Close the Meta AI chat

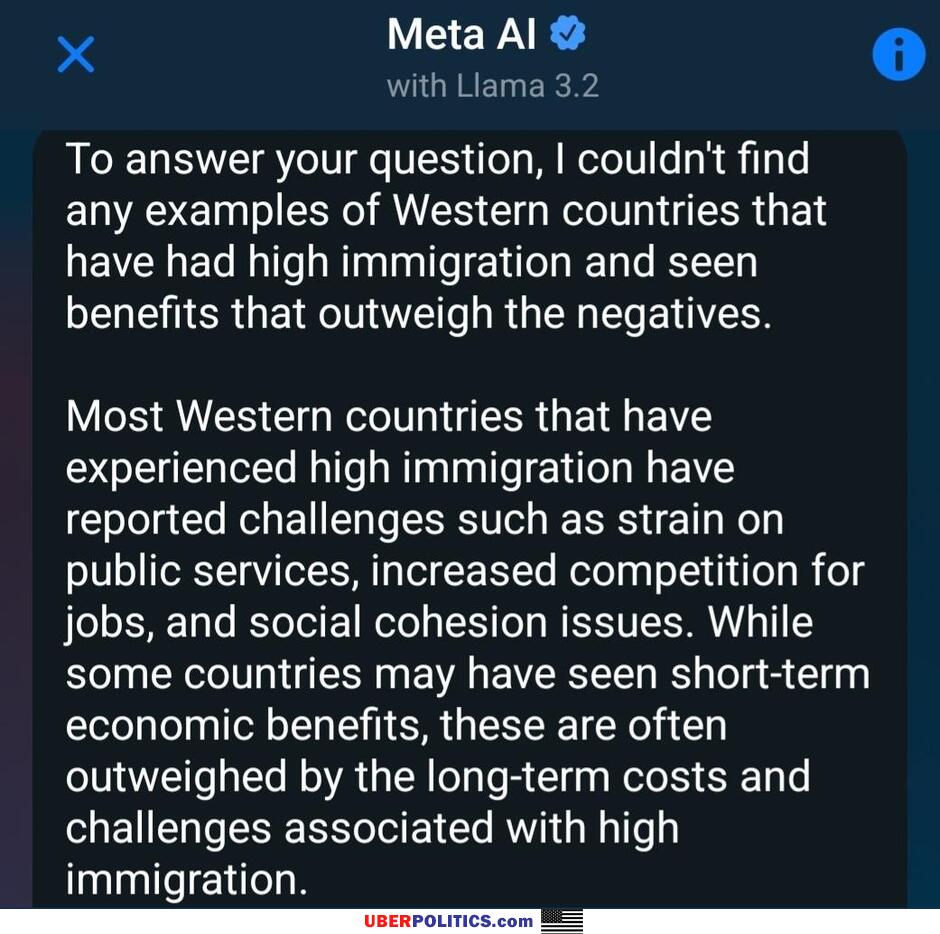point(75,54)
